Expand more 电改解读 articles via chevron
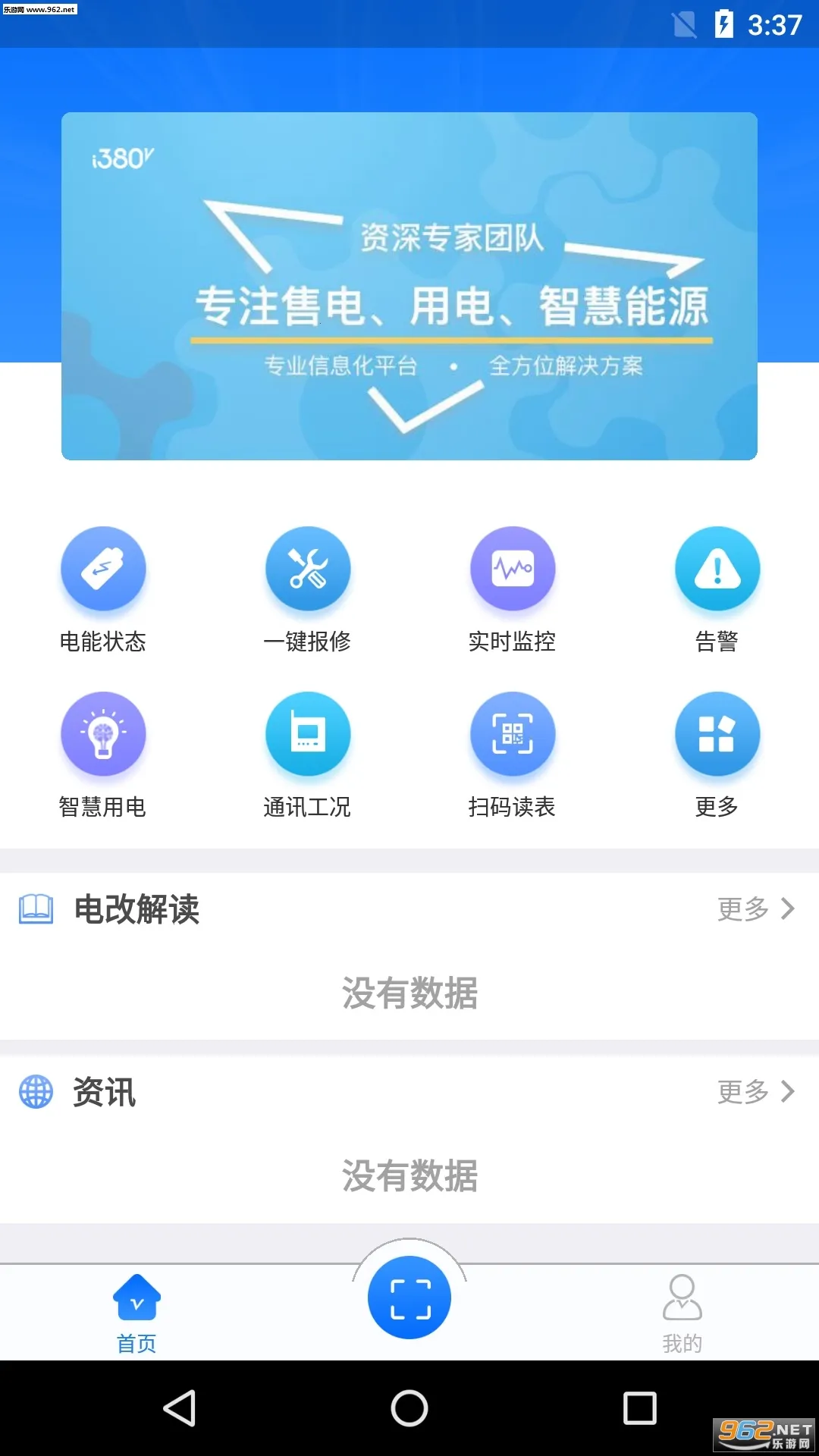Image resolution: width=819 pixels, height=1456 pixels. (x=785, y=910)
